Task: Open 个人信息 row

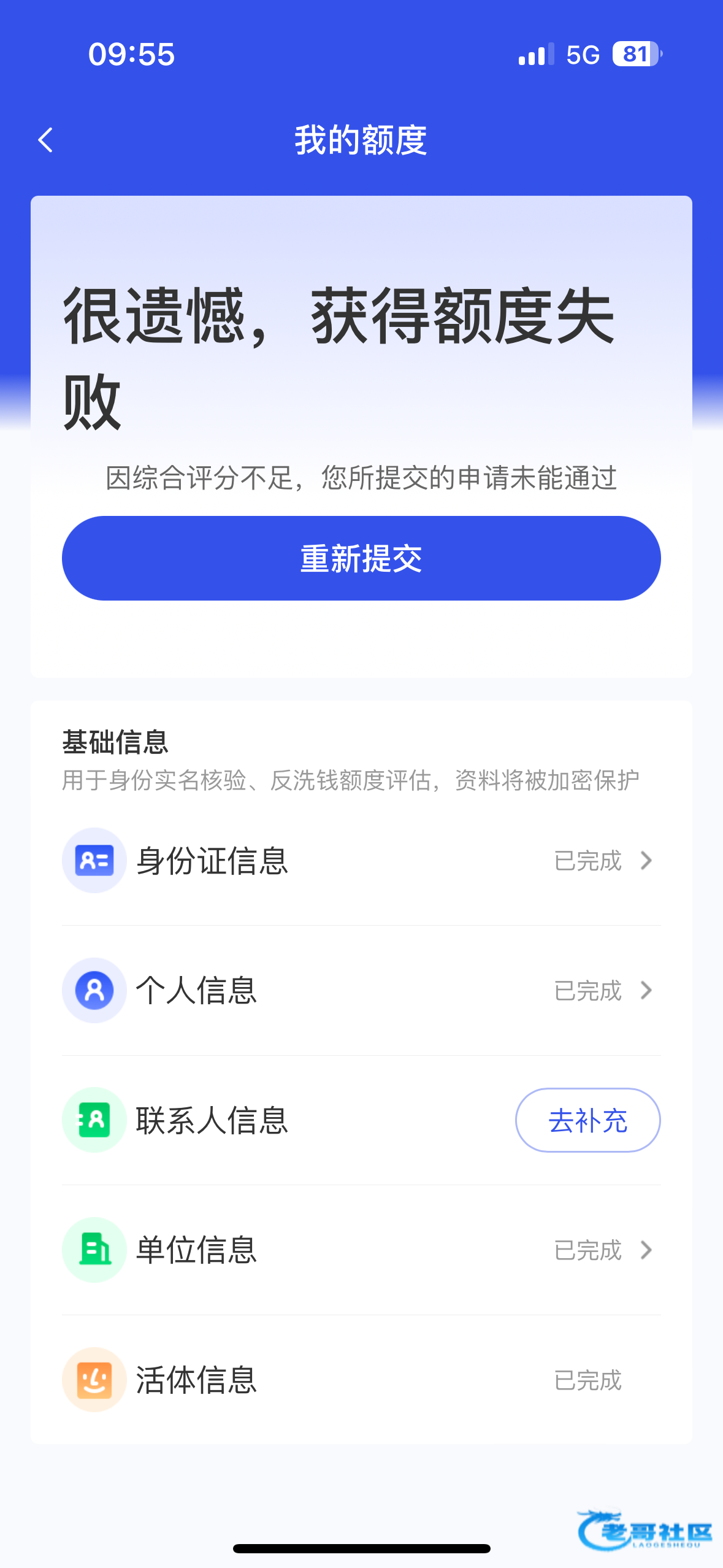Action: click(x=361, y=991)
